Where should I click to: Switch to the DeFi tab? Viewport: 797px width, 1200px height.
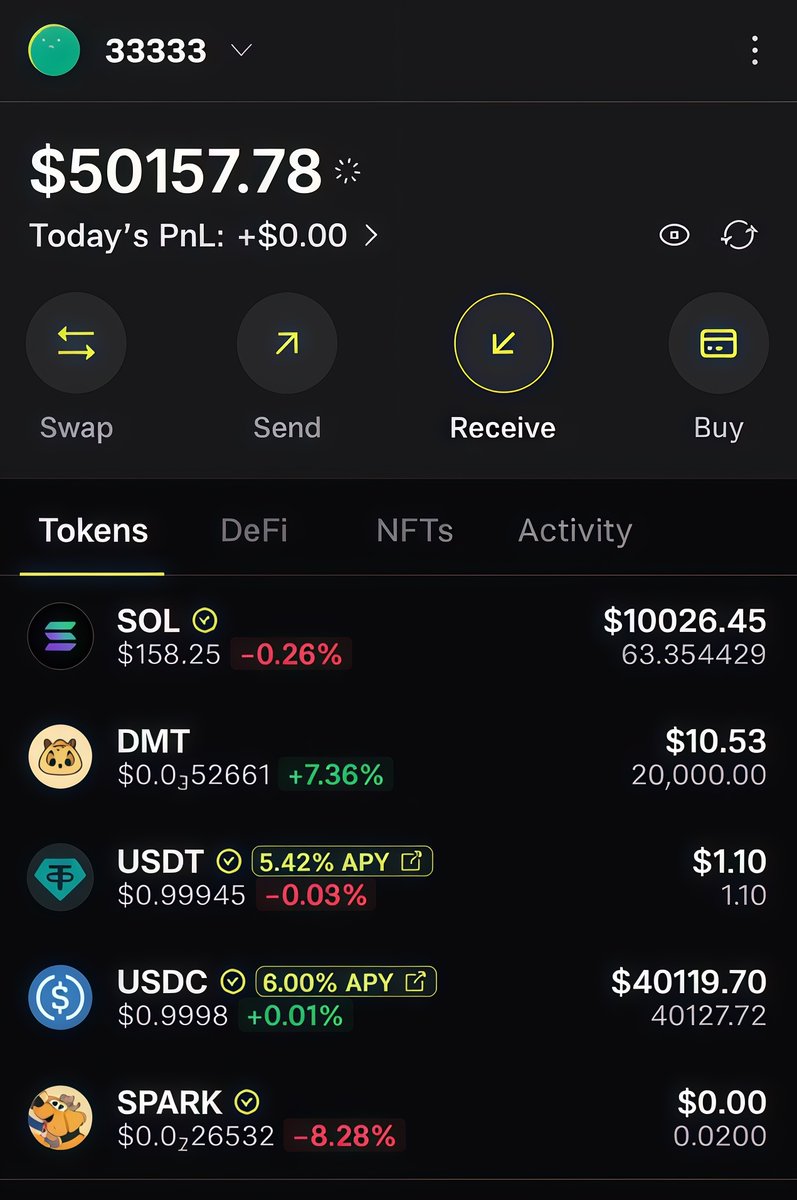click(254, 530)
